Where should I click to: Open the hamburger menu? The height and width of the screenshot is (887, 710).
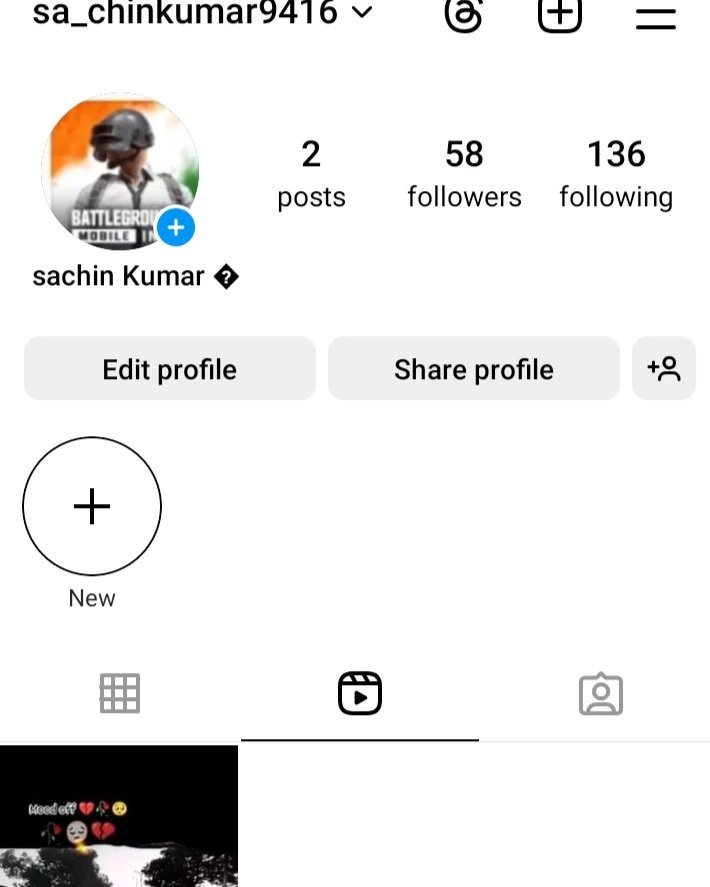point(656,16)
